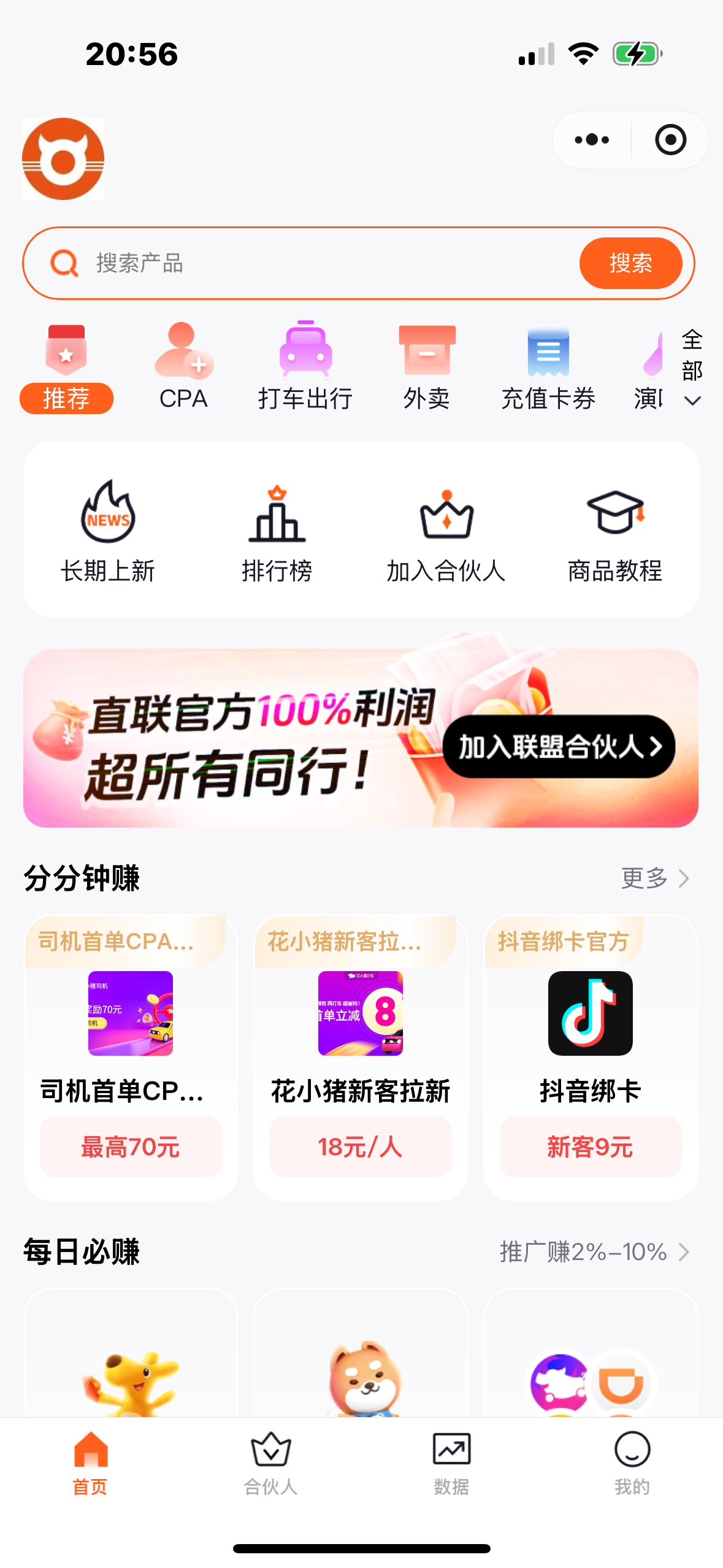Screen dimensions: 723x1568
Task: Open the mini program more-options menu
Action: pos(592,140)
